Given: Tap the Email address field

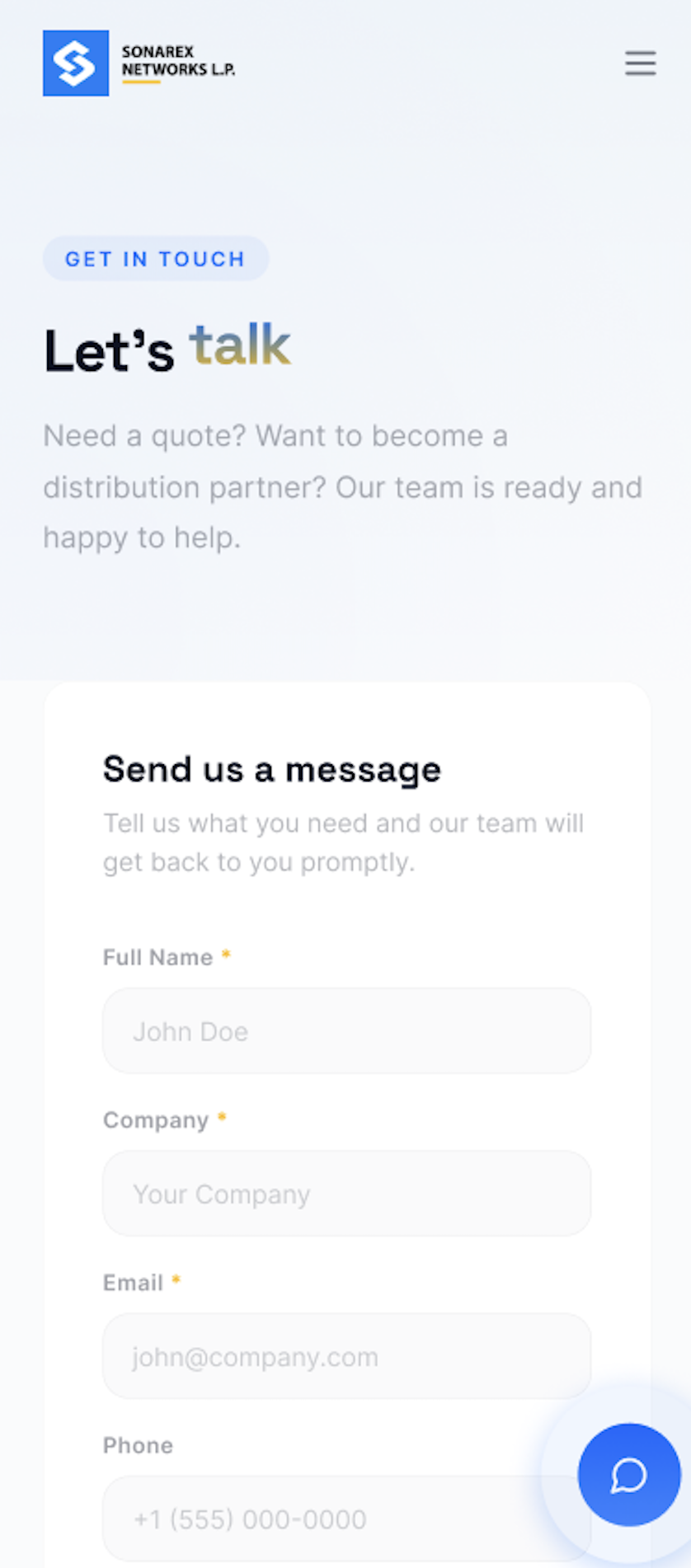Looking at the screenshot, I should (x=346, y=1355).
